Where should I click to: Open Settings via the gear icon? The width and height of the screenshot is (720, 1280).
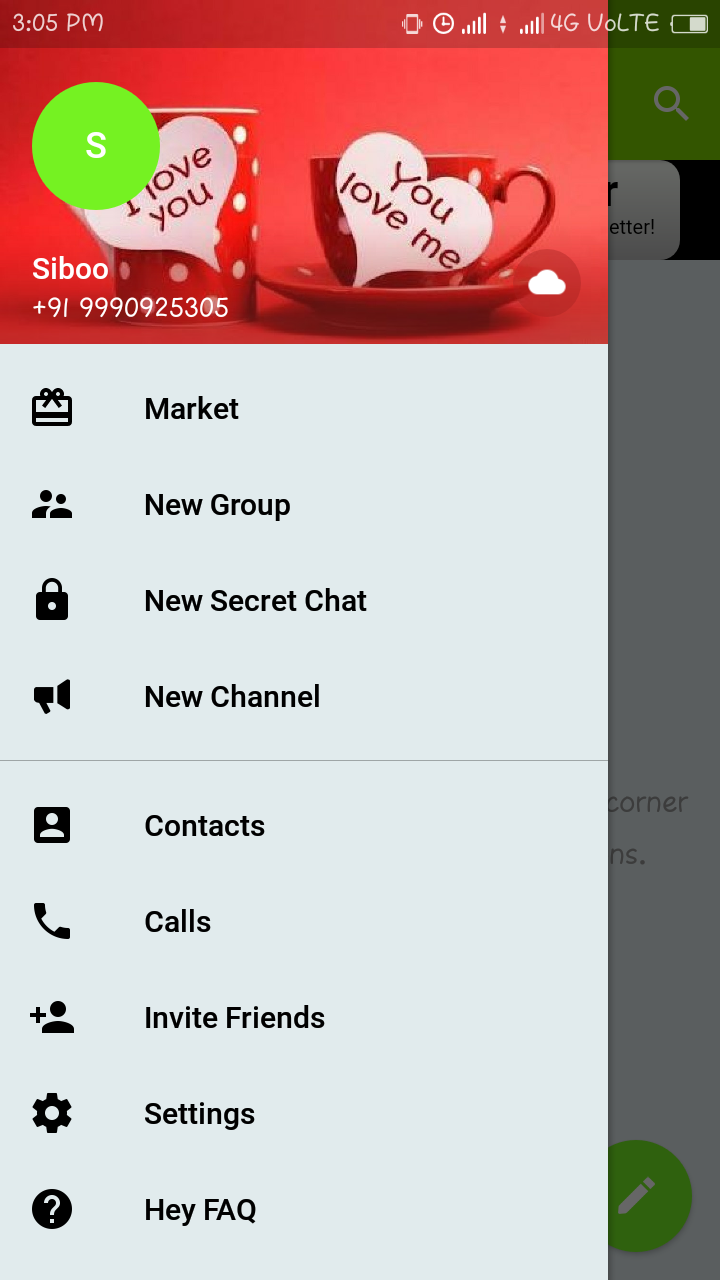pos(52,1112)
